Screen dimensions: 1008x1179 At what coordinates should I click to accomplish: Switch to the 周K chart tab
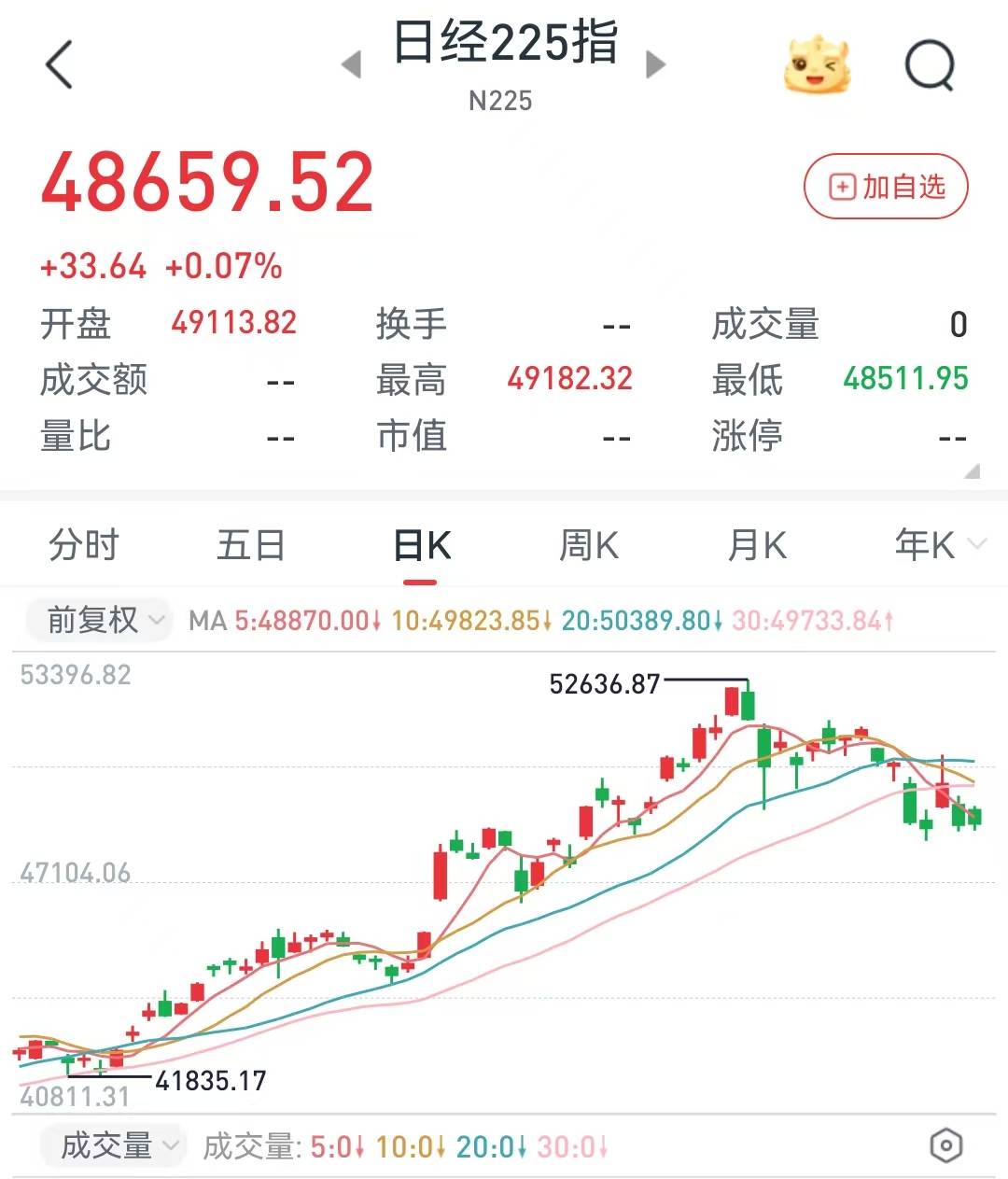tap(589, 545)
